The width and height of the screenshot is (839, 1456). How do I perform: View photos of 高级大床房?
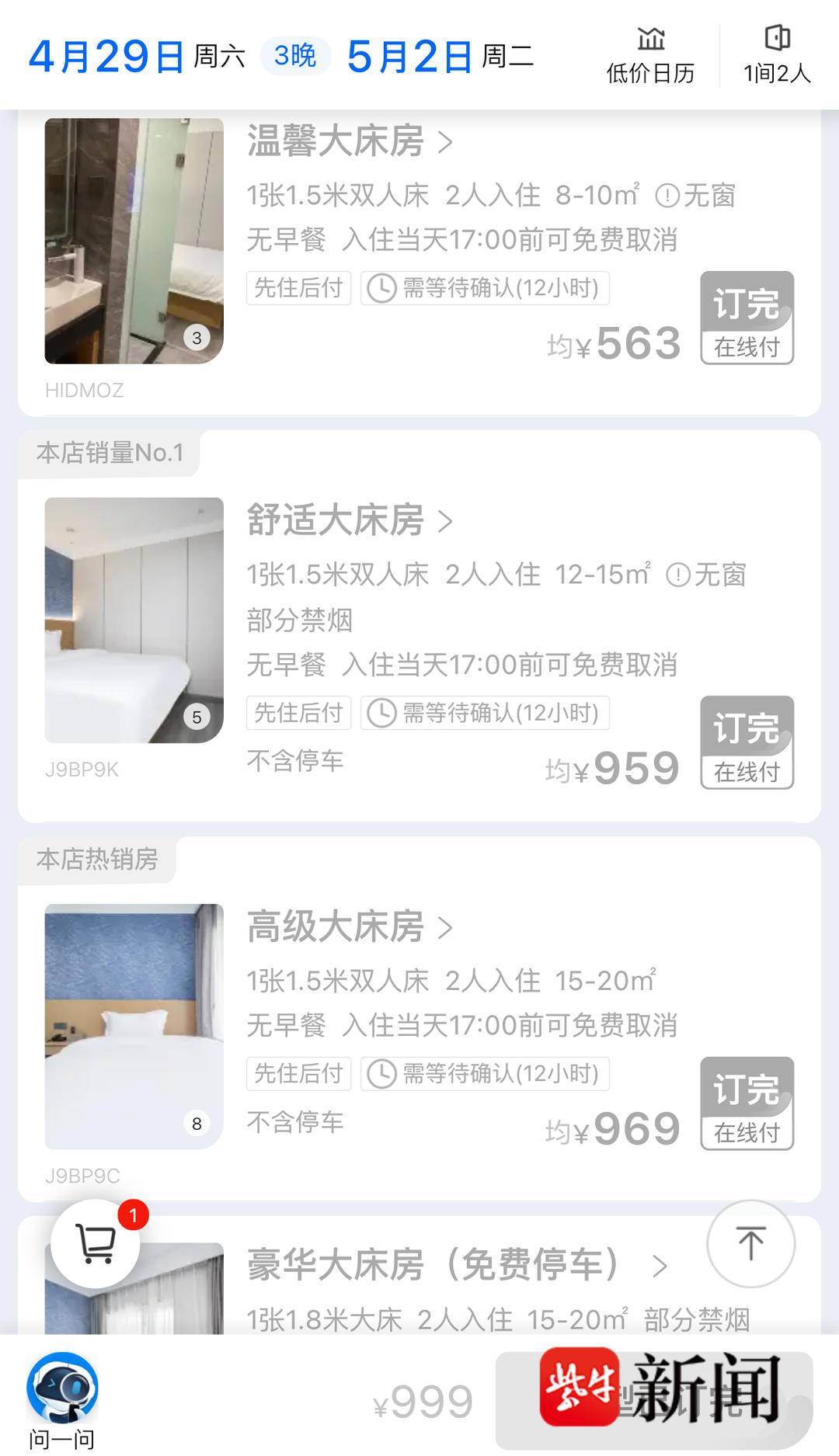coord(134,1026)
